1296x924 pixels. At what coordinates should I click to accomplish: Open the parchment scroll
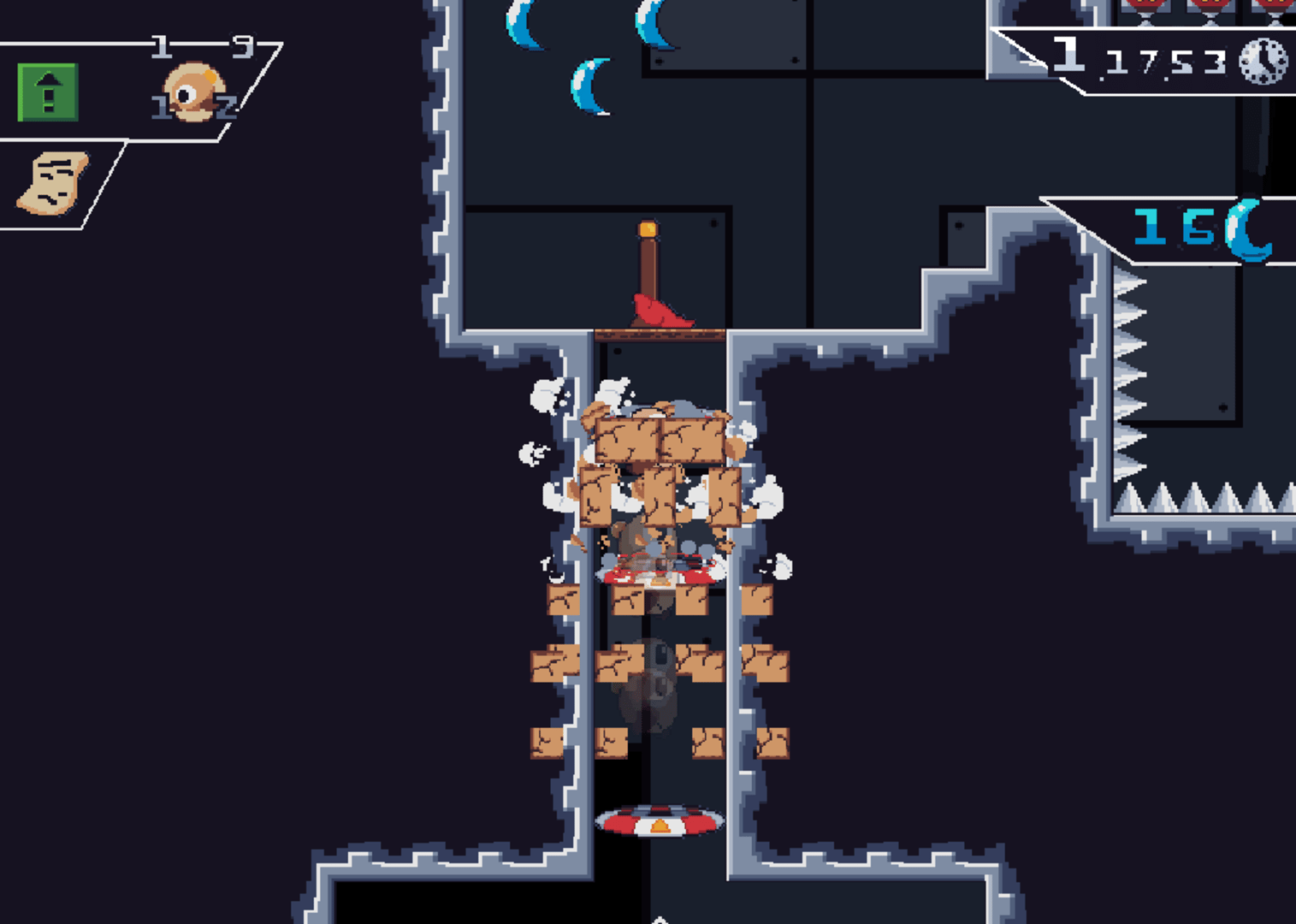click(53, 182)
